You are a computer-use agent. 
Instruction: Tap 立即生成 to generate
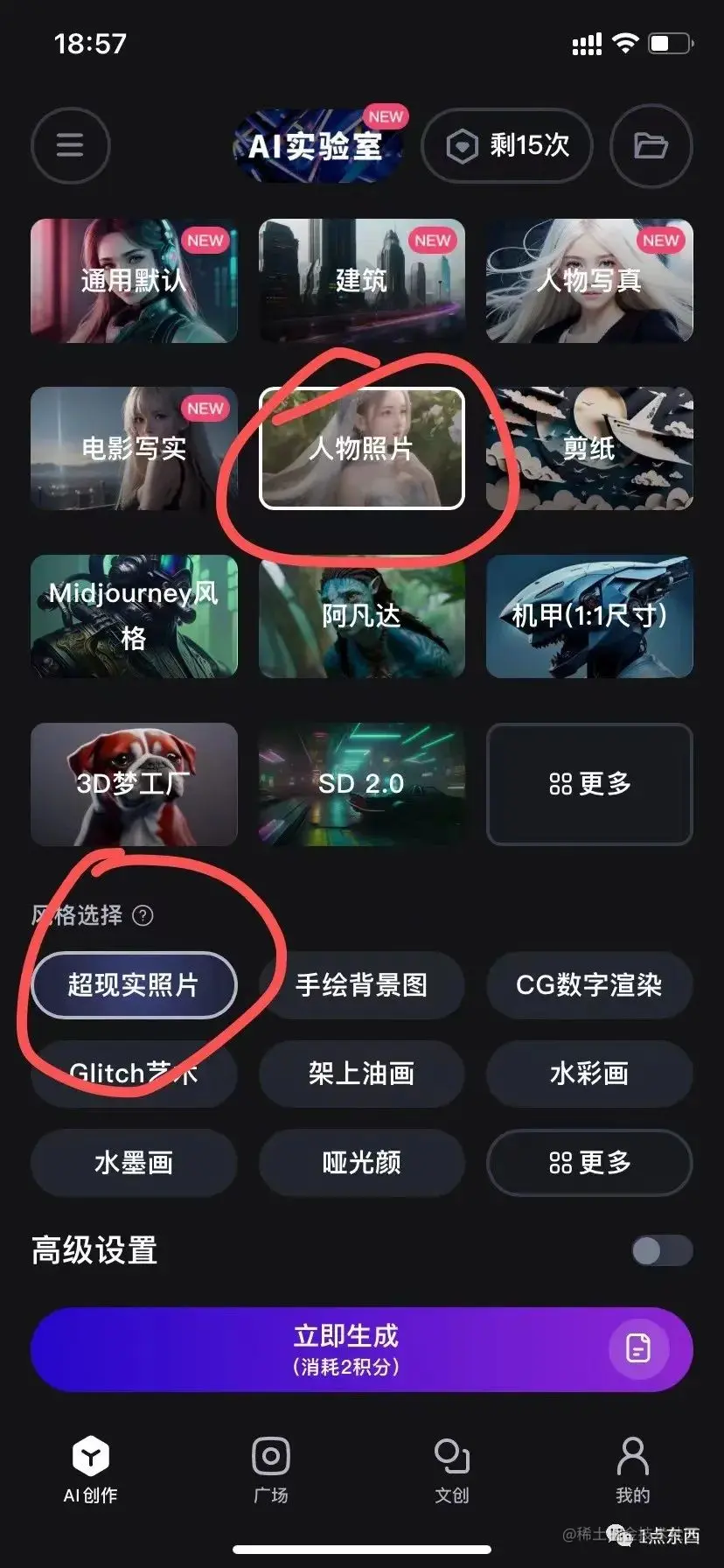tap(346, 1348)
